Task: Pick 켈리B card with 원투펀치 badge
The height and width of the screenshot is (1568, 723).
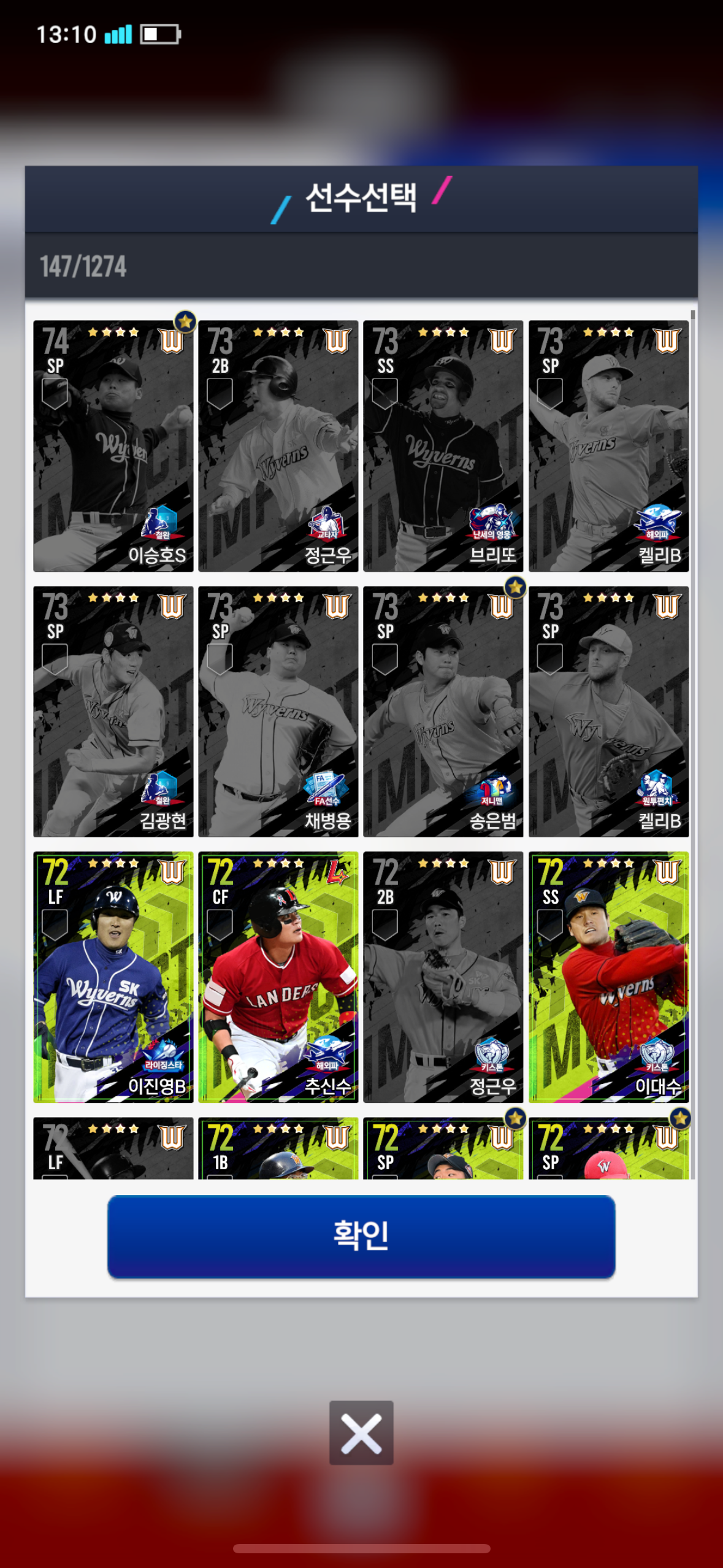Action: coord(608,712)
